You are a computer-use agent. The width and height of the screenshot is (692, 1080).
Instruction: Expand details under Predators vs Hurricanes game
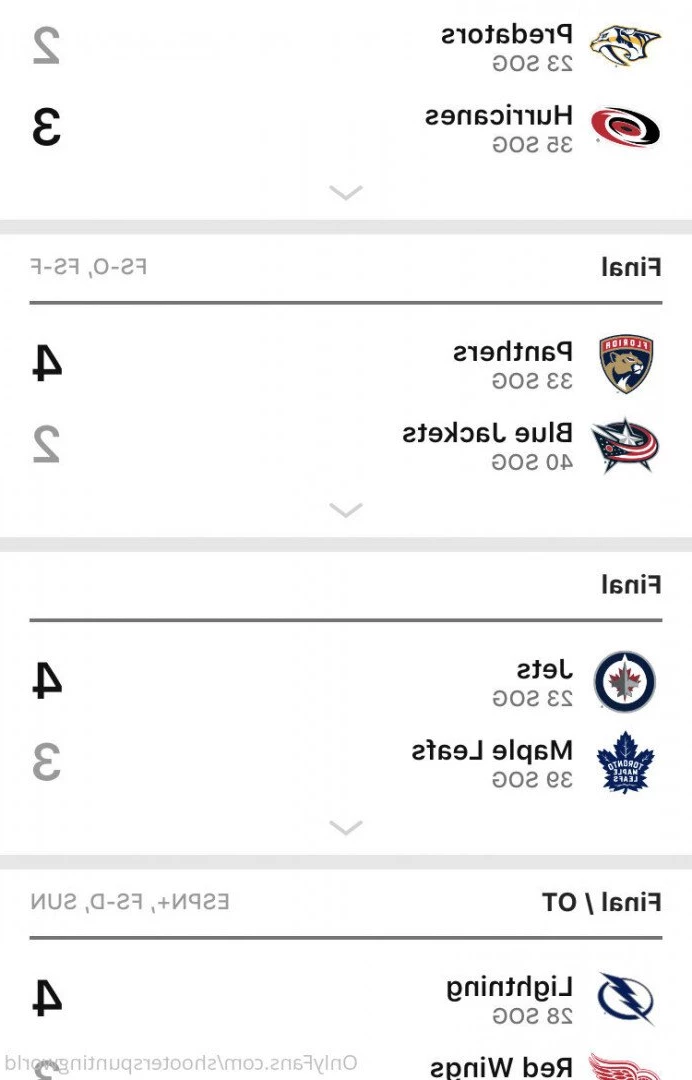[x=346, y=193]
